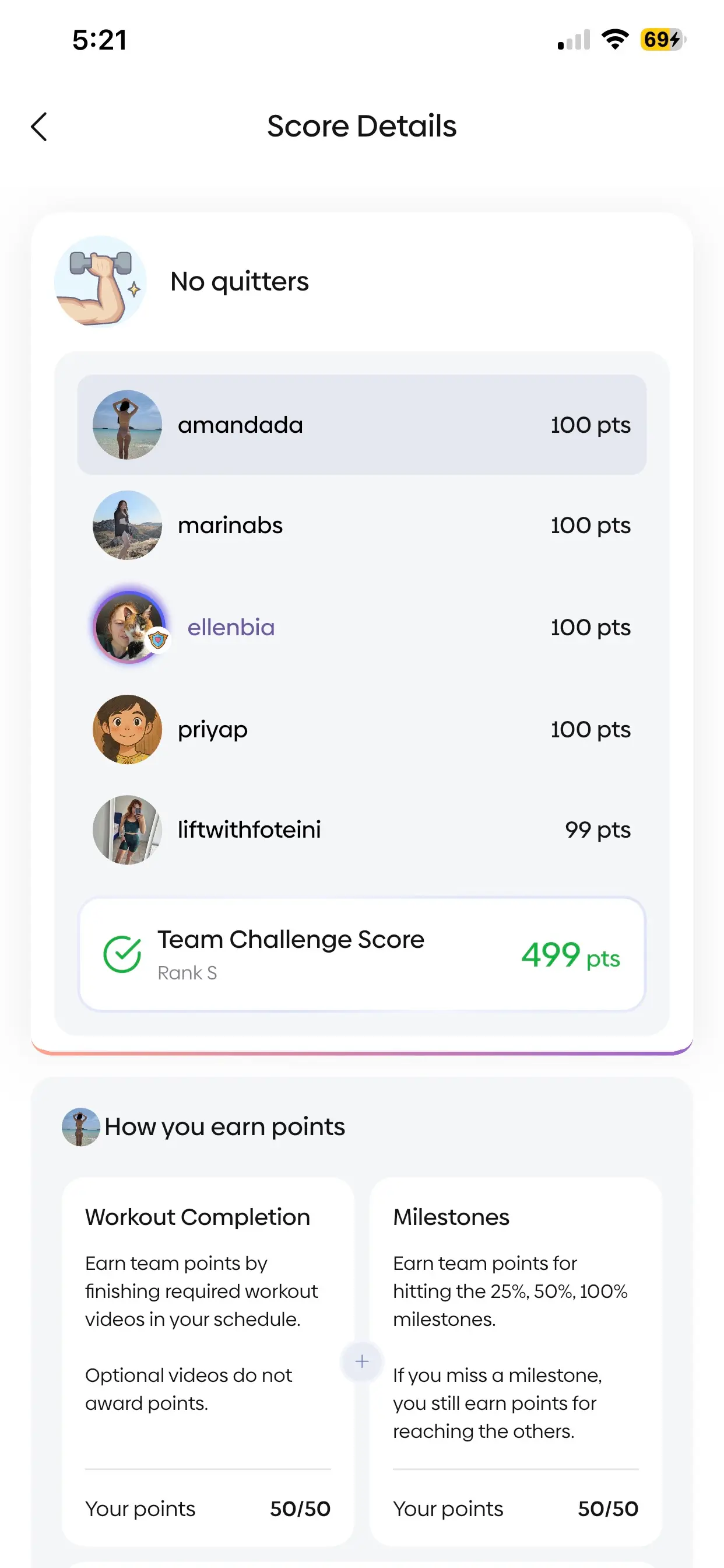Viewport: 724px width, 1568px height.
Task: Open the avatar icon next to How you earn points
Action: point(80,1126)
